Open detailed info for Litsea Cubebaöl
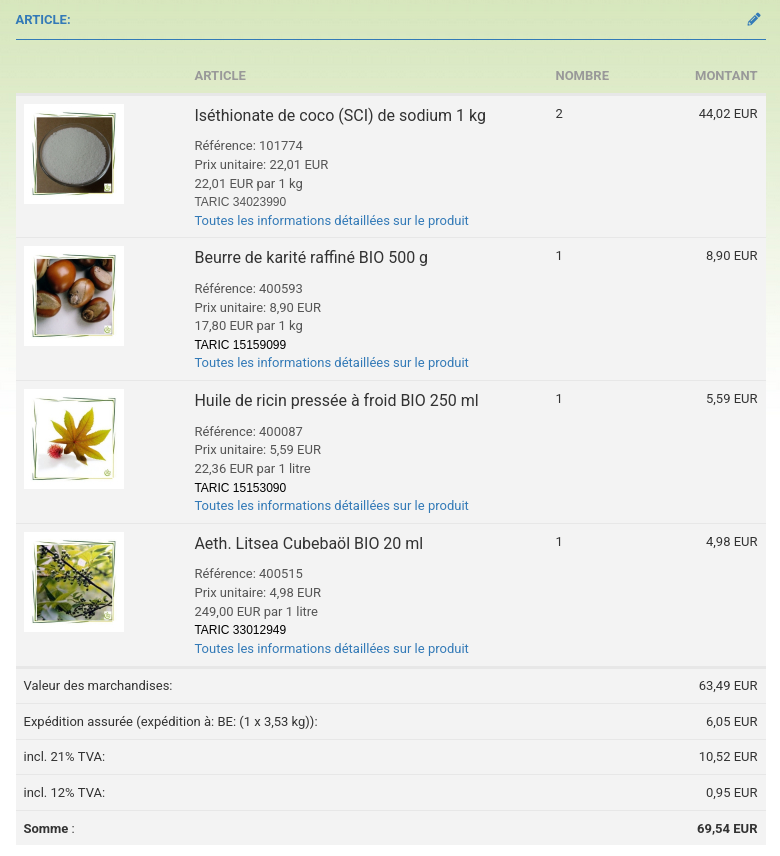The image size is (780, 856). click(x=331, y=648)
